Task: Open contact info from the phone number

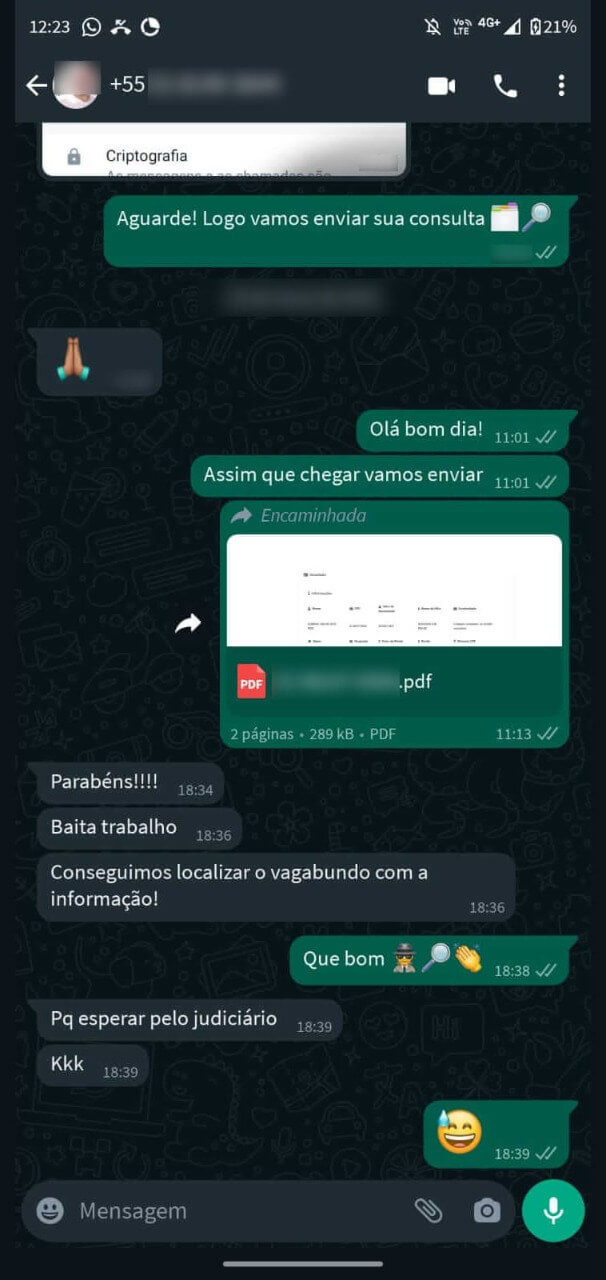Action: click(x=200, y=86)
